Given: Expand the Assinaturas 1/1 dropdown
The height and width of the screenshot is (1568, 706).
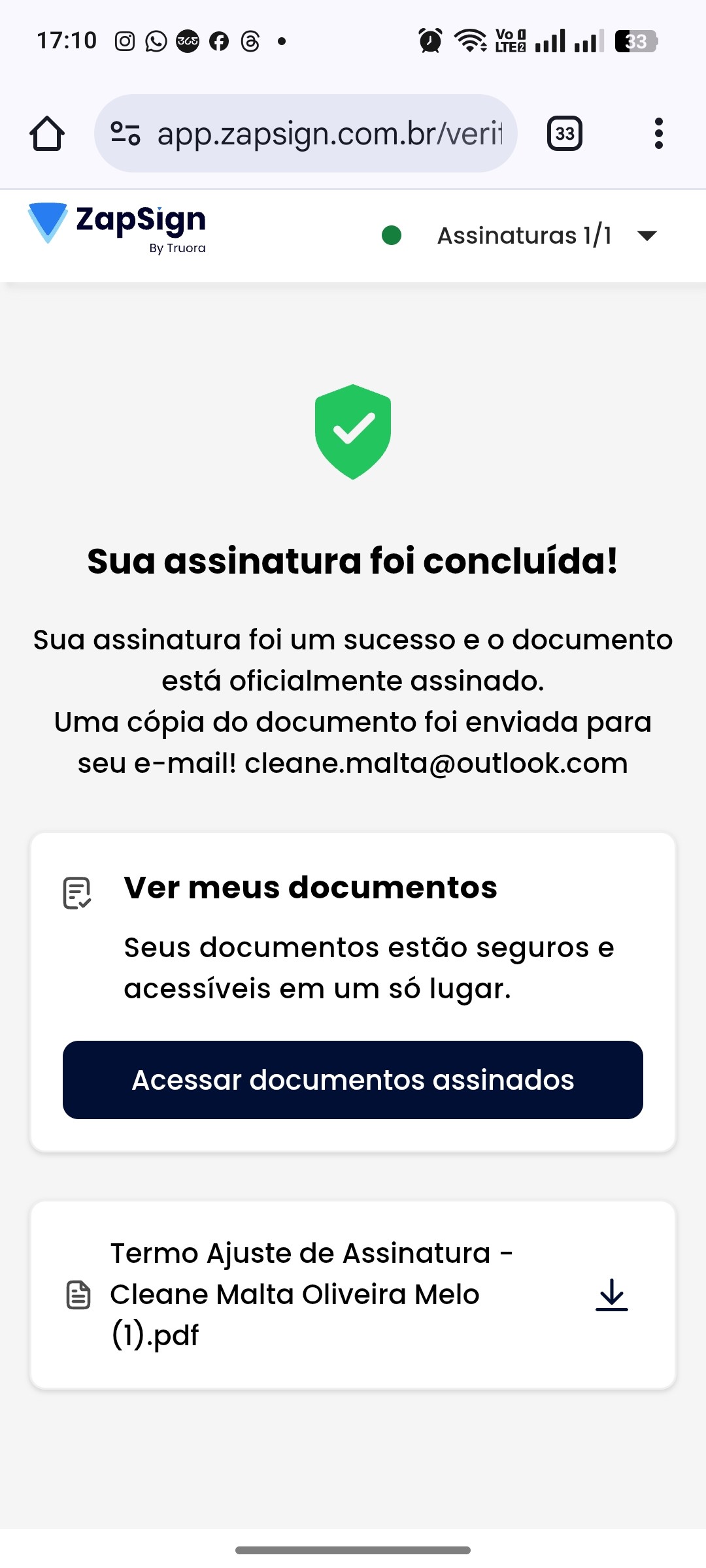Looking at the screenshot, I should click(646, 236).
